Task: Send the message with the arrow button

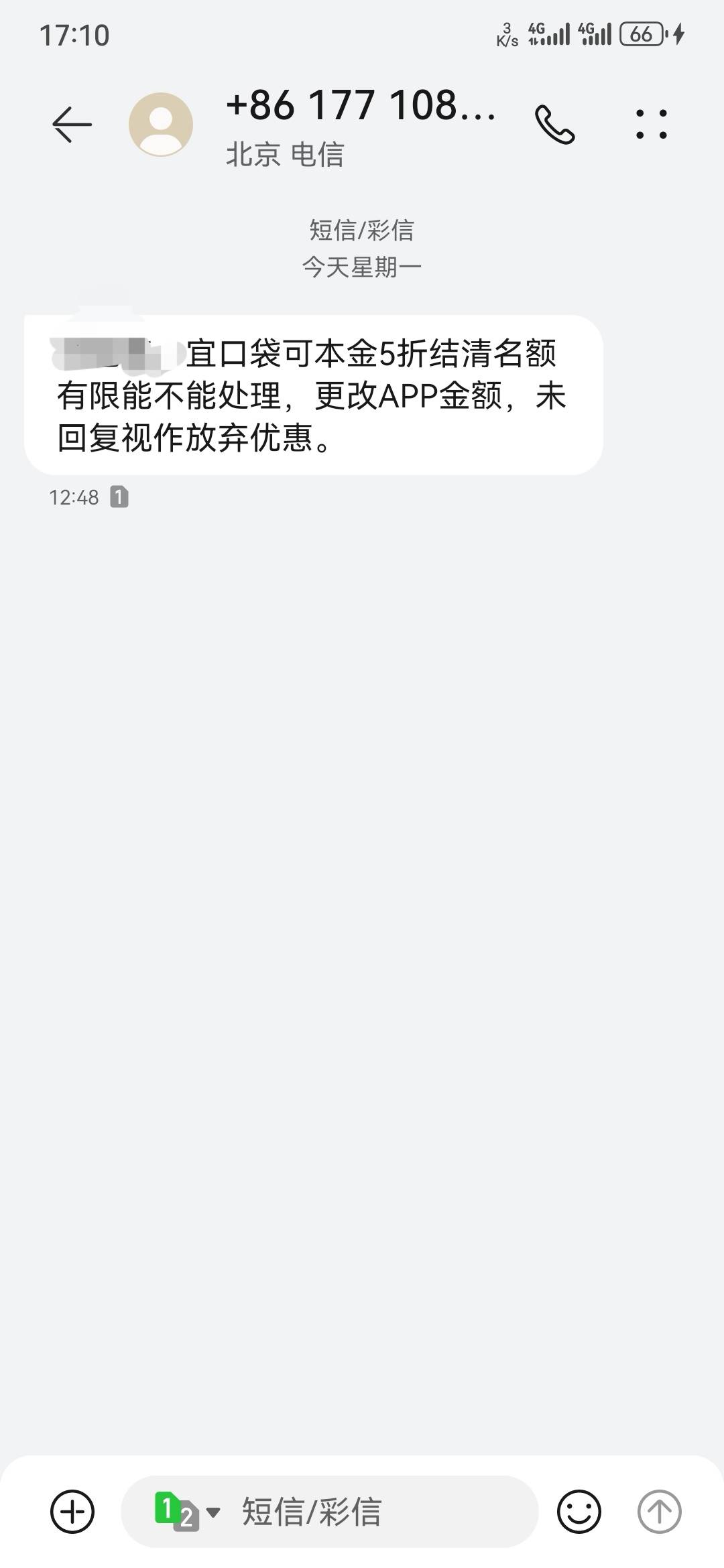Action: [659, 1511]
